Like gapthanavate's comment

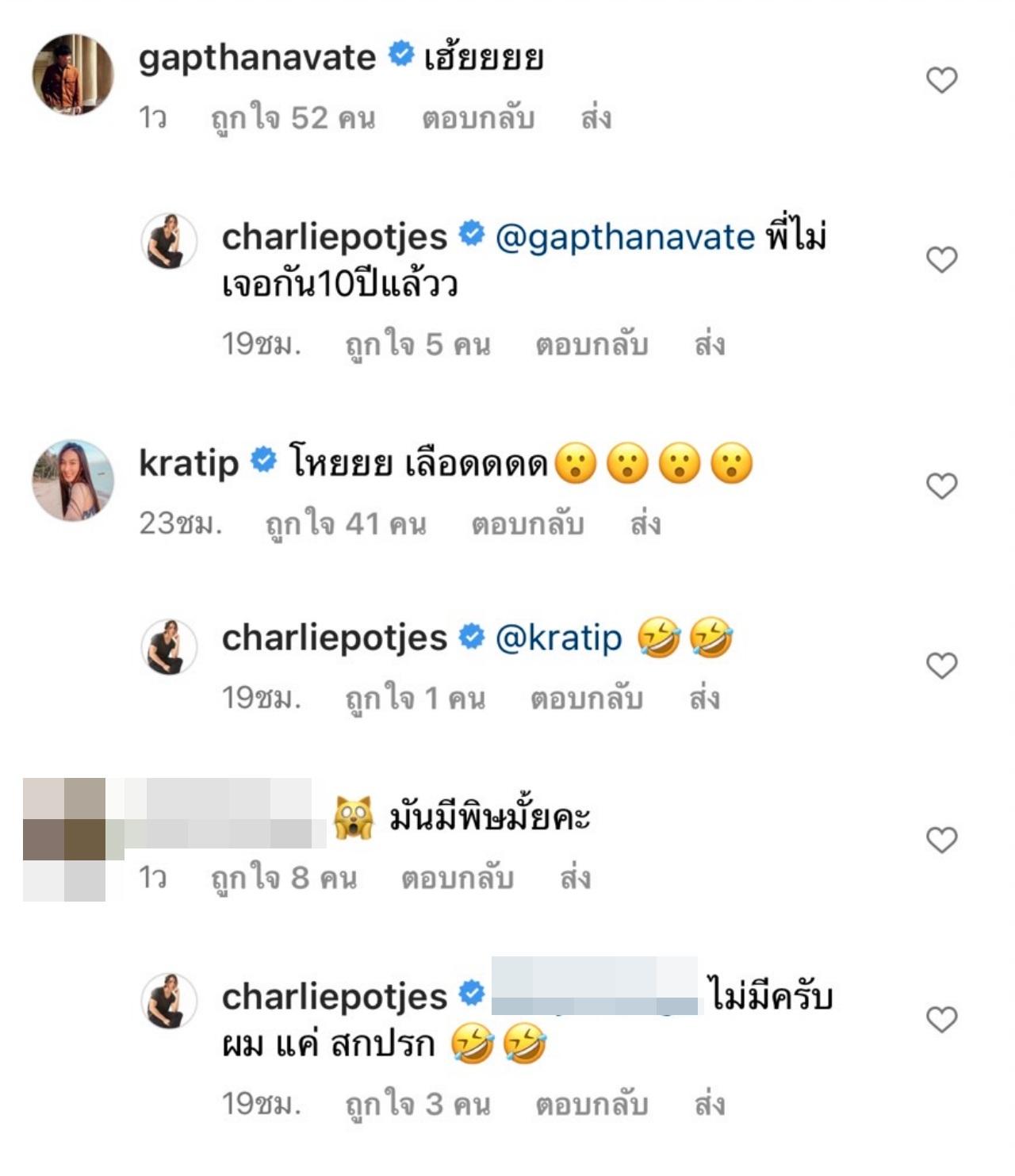pyautogui.click(x=941, y=80)
